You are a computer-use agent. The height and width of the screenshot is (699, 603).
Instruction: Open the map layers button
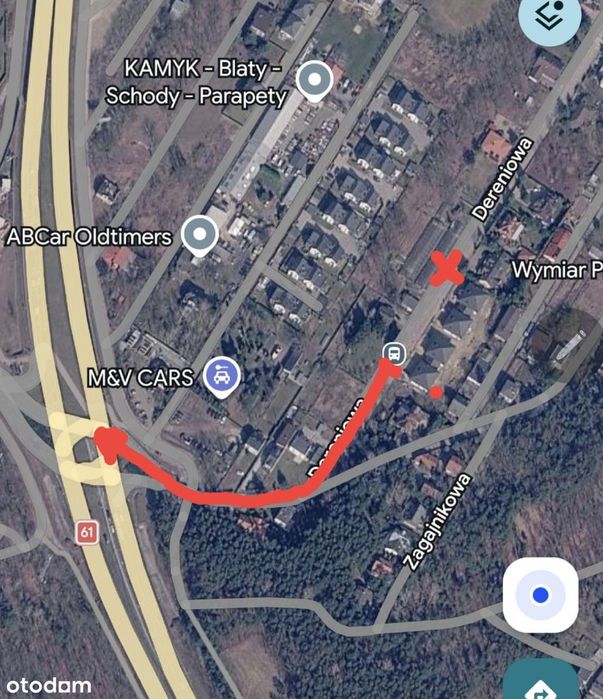(x=550, y=15)
